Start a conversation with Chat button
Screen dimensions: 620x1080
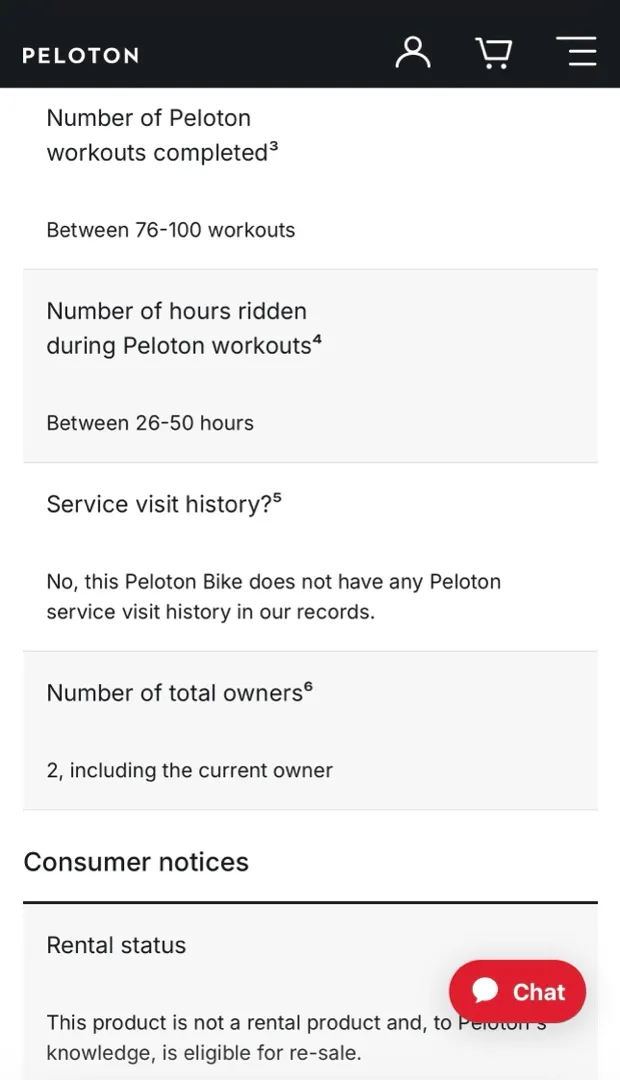(x=517, y=991)
